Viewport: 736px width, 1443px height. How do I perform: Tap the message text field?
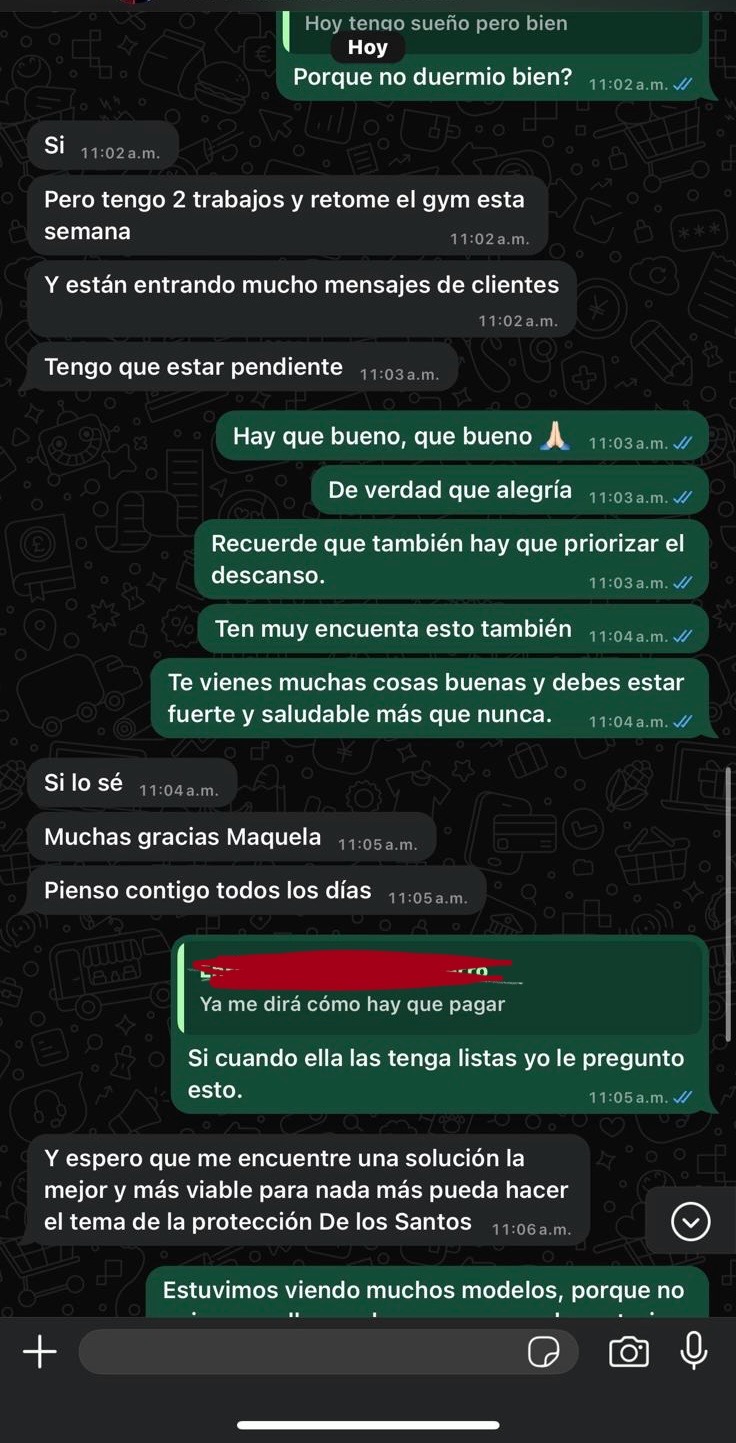(300, 1353)
